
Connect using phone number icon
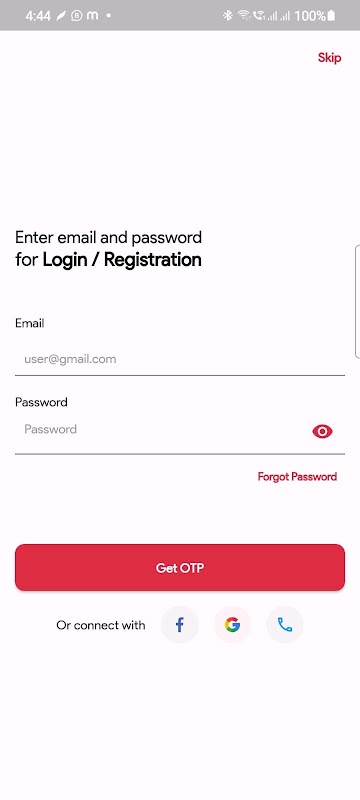pos(285,624)
